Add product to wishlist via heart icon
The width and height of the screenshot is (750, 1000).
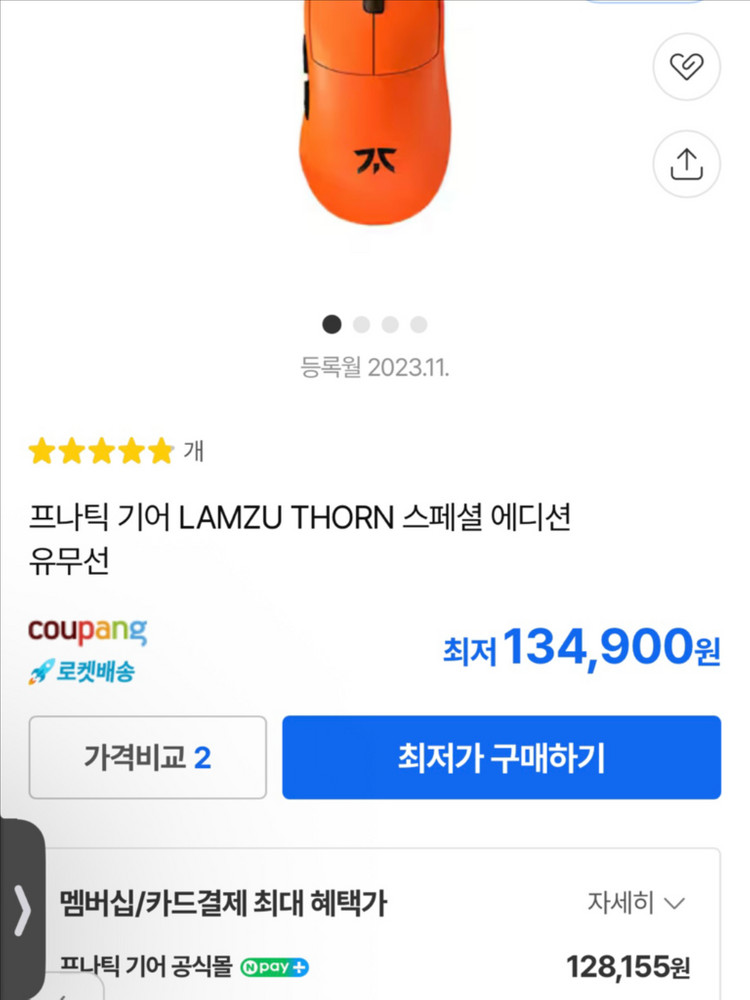coord(686,66)
